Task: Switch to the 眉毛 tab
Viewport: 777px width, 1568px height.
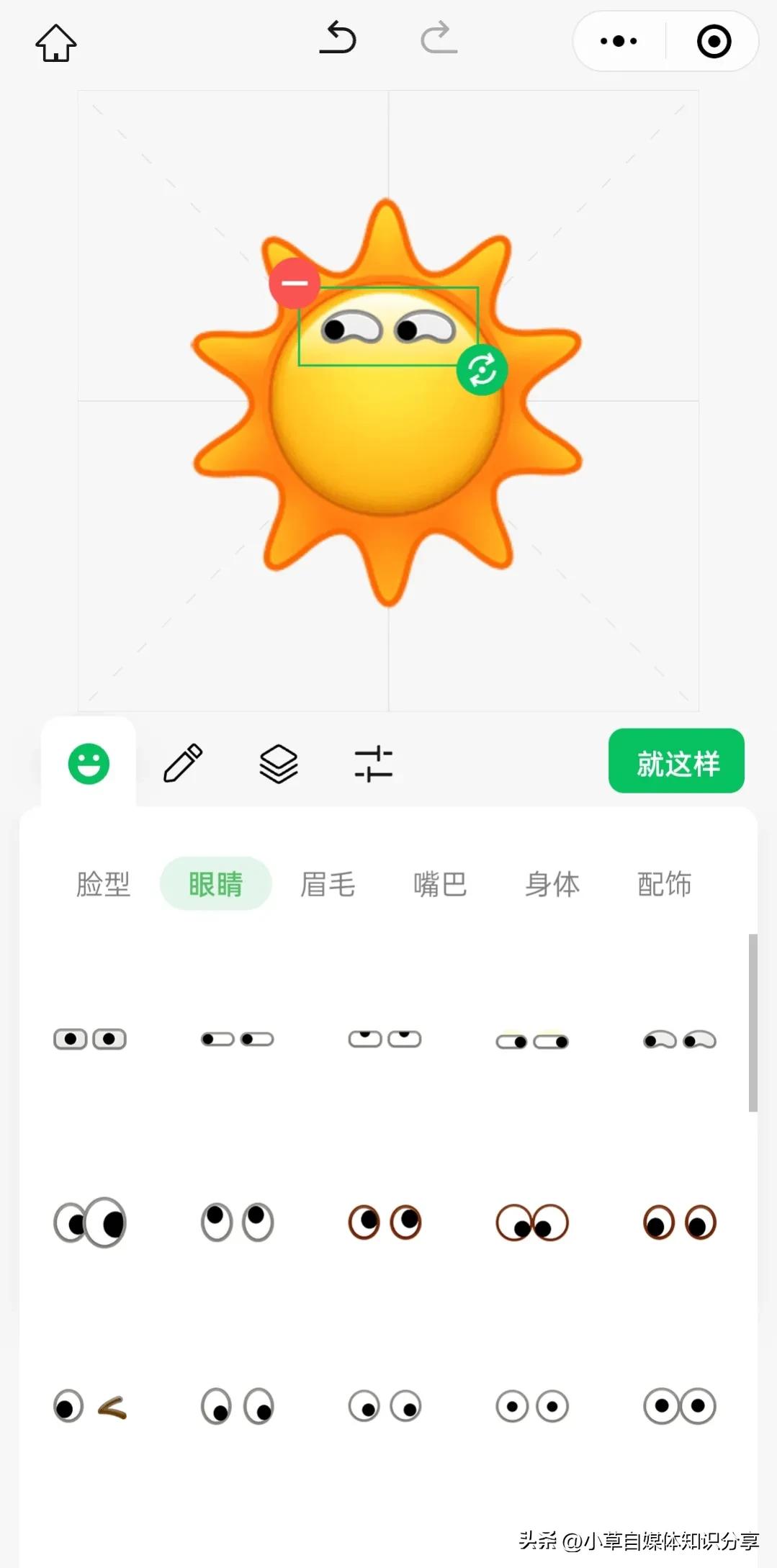Action: [x=328, y=884]
